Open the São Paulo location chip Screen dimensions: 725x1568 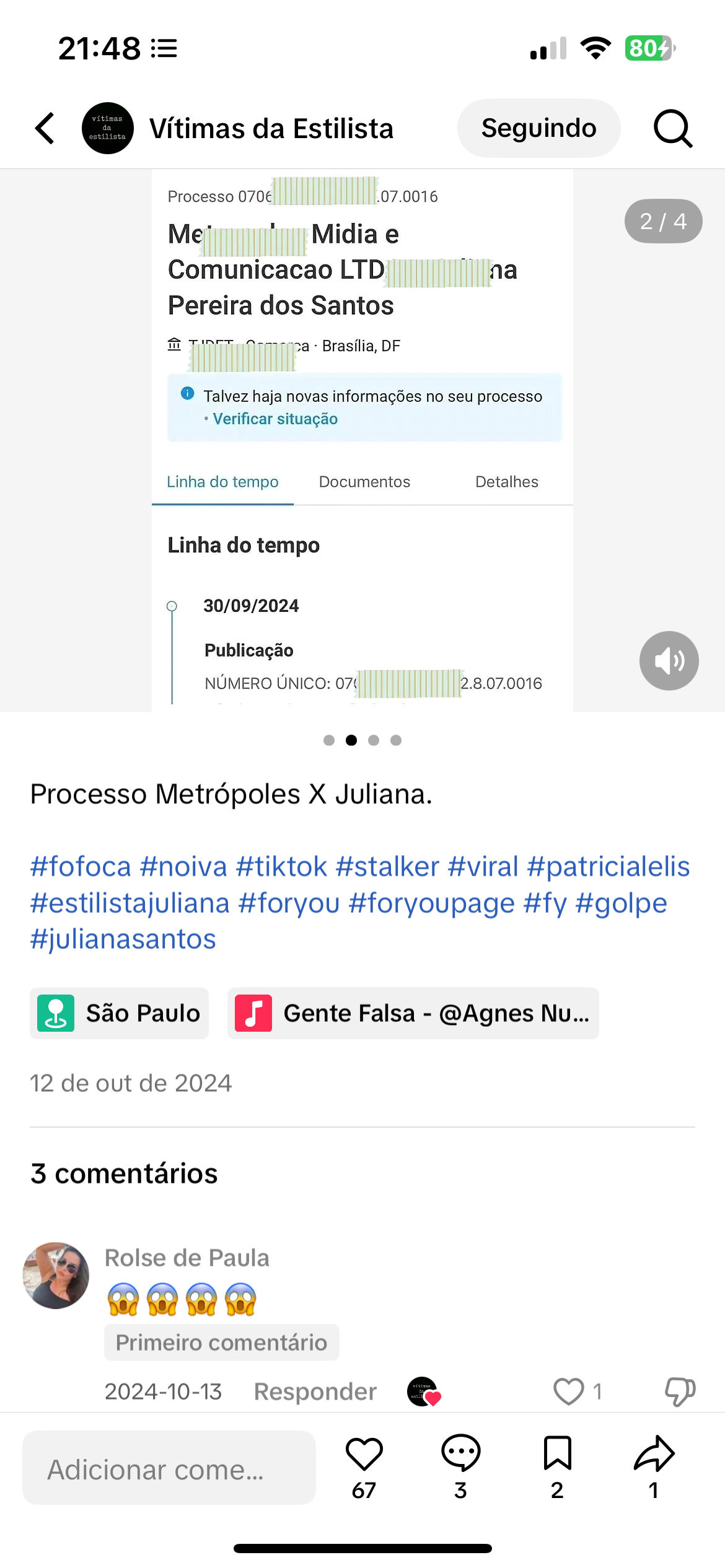tap(119, 1013)
